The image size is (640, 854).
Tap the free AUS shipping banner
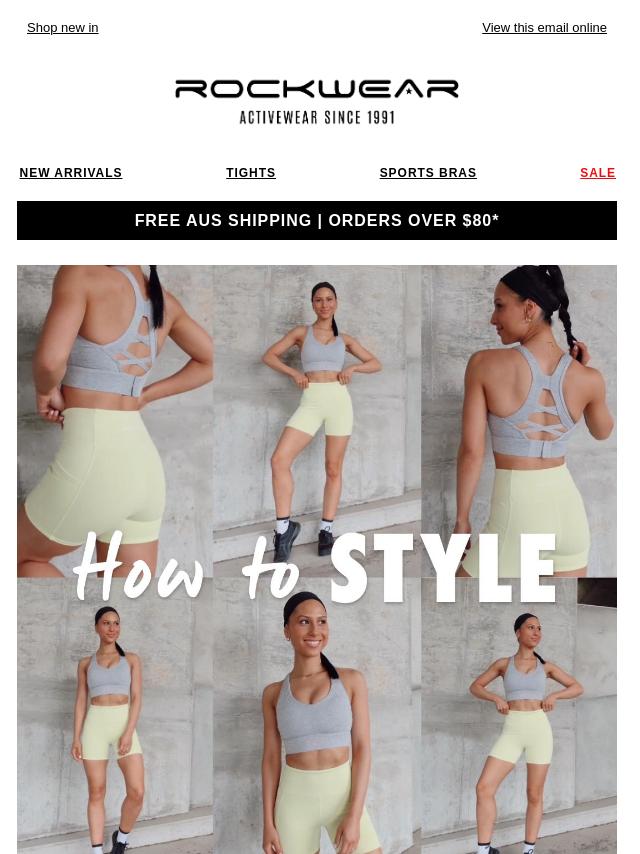[x=316, y=220]
